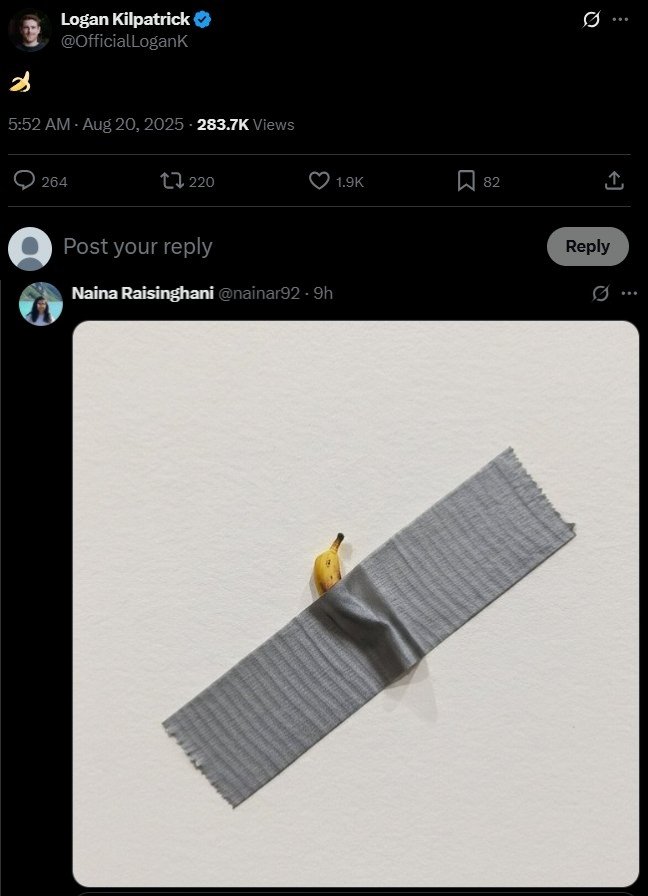648x896 pixels.
Task: Open the Grok icon on Logan's post
Action: (592, 19)
